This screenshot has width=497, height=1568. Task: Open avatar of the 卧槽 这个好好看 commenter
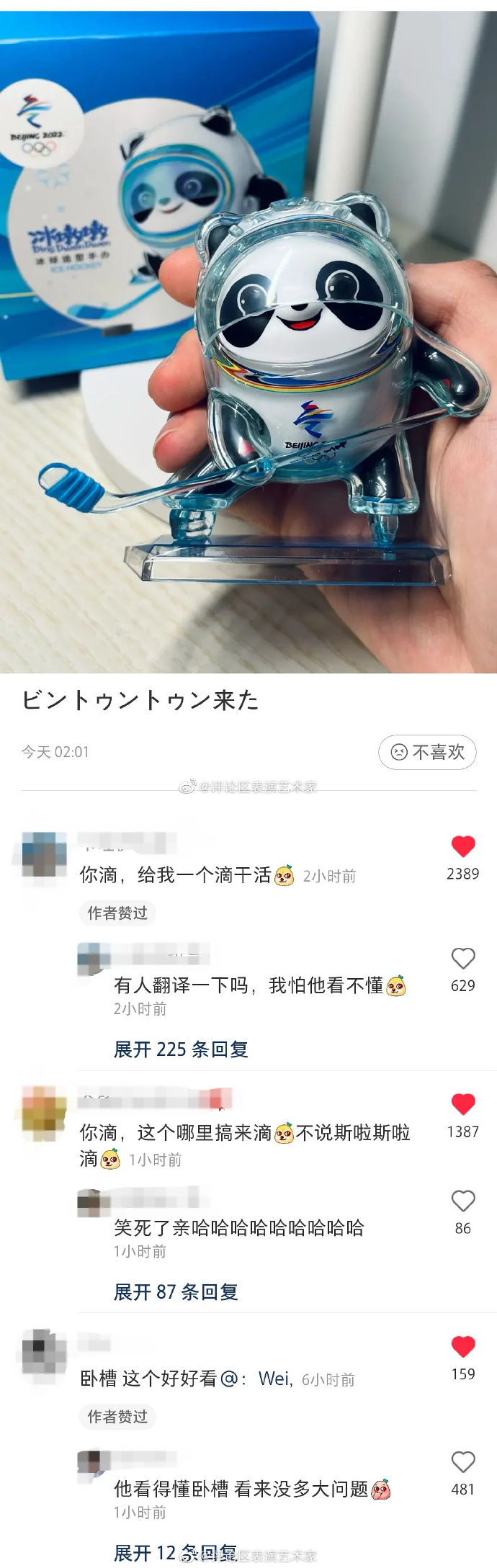pos(45,1352)
